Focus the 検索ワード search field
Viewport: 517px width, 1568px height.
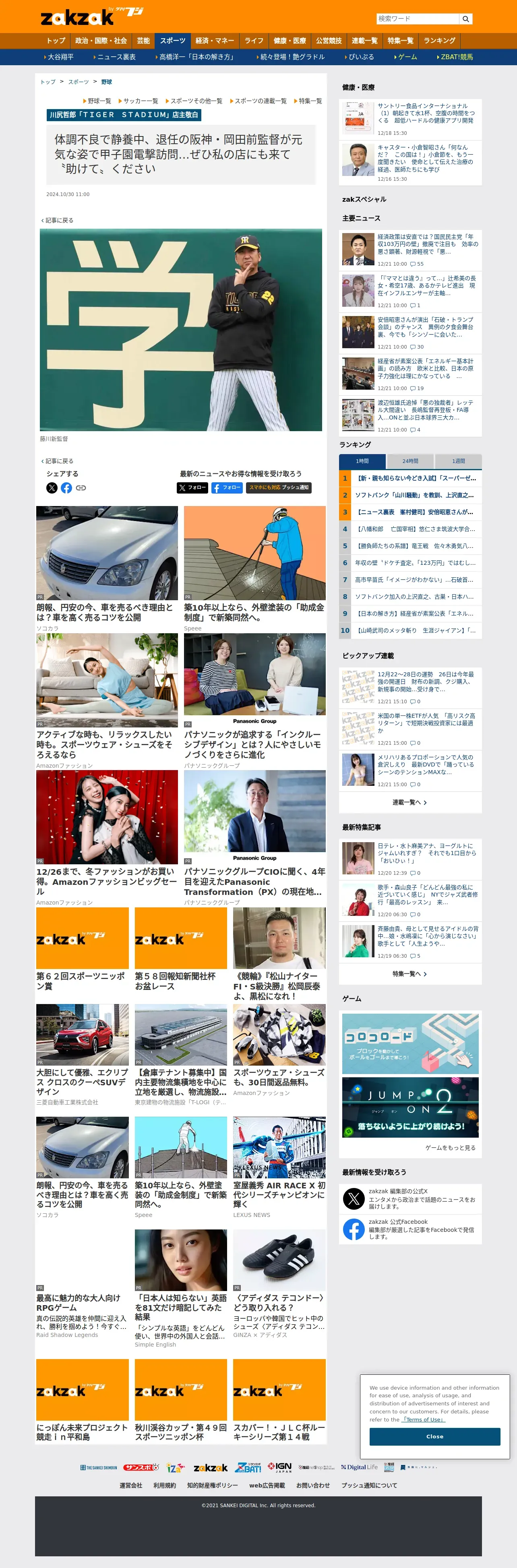[x=417, y=19]
